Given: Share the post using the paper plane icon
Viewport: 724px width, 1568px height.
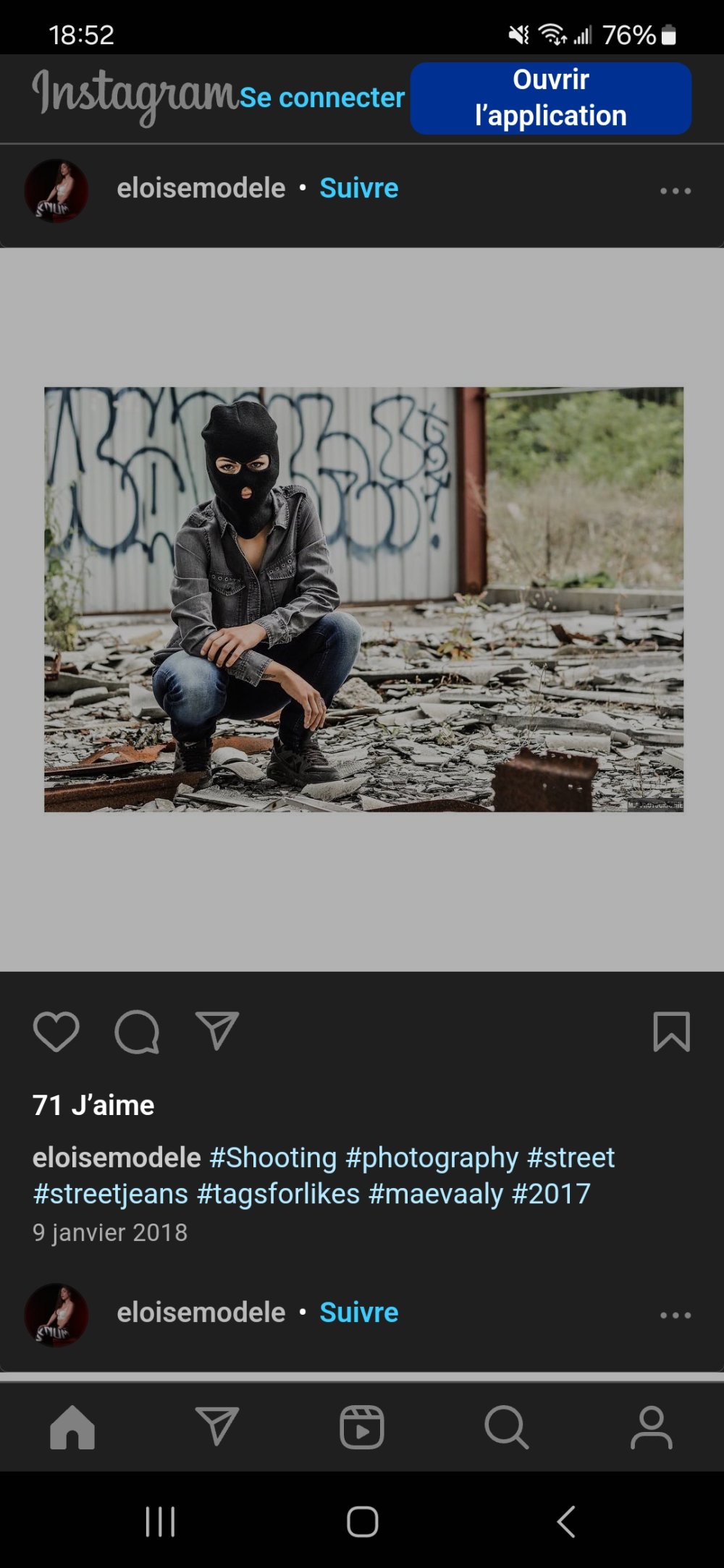Looking at the screenshot, I should [x=217, y=1031].
